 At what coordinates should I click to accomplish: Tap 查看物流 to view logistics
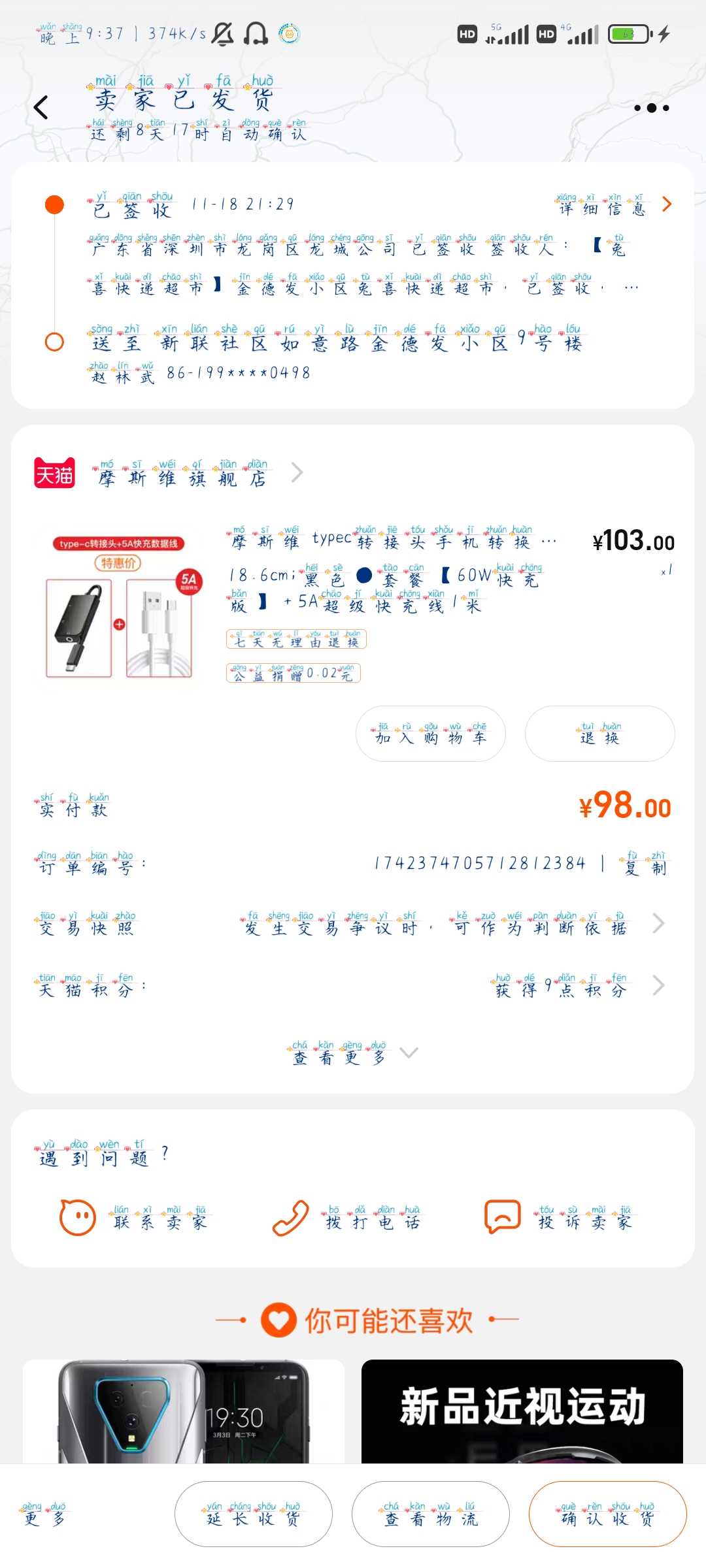point(431,1514)
